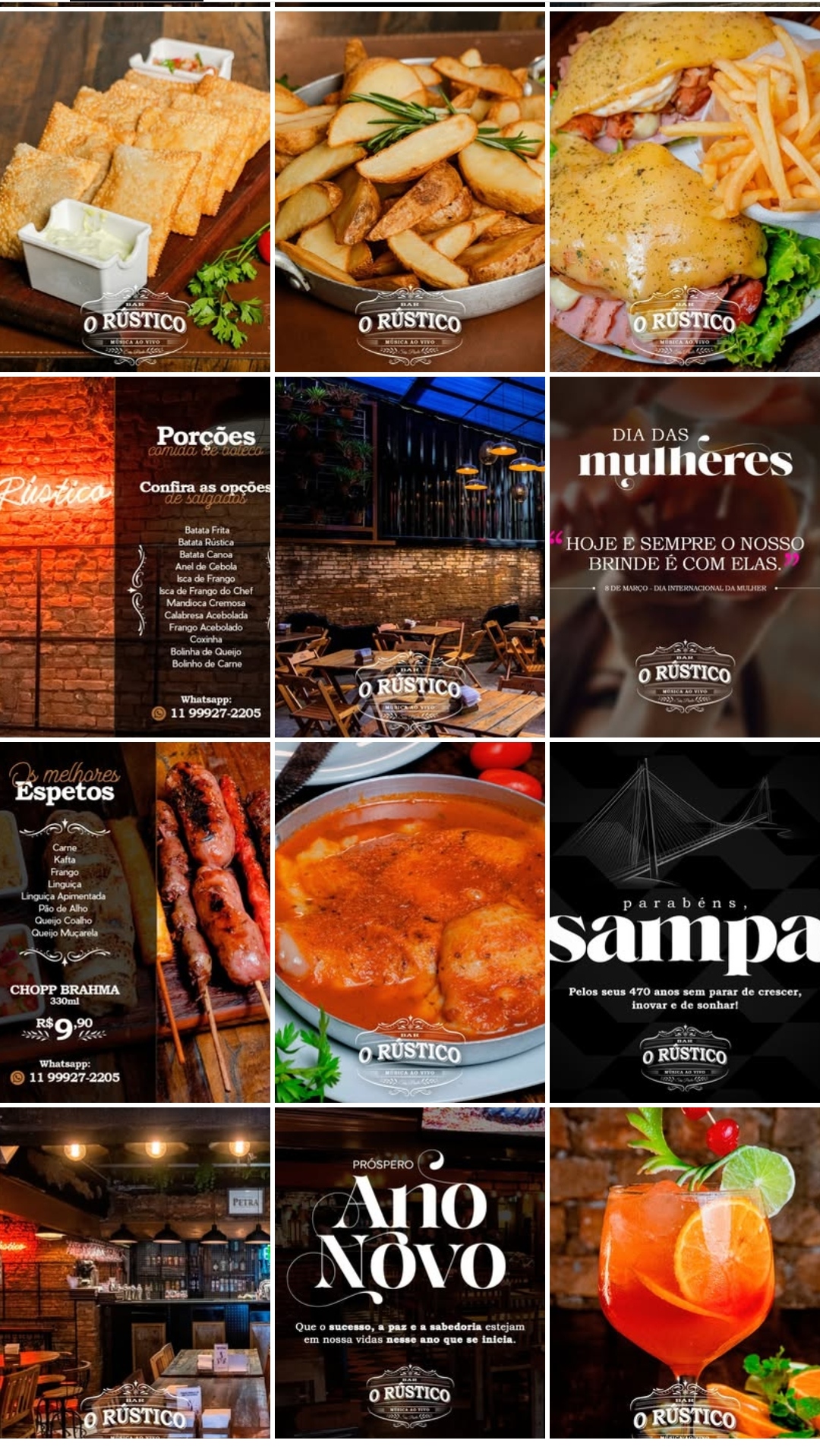Viewport: 820px width, 1456px height.
Task: View the brick wall patio tables post
Action: click(x=410, y=556)
